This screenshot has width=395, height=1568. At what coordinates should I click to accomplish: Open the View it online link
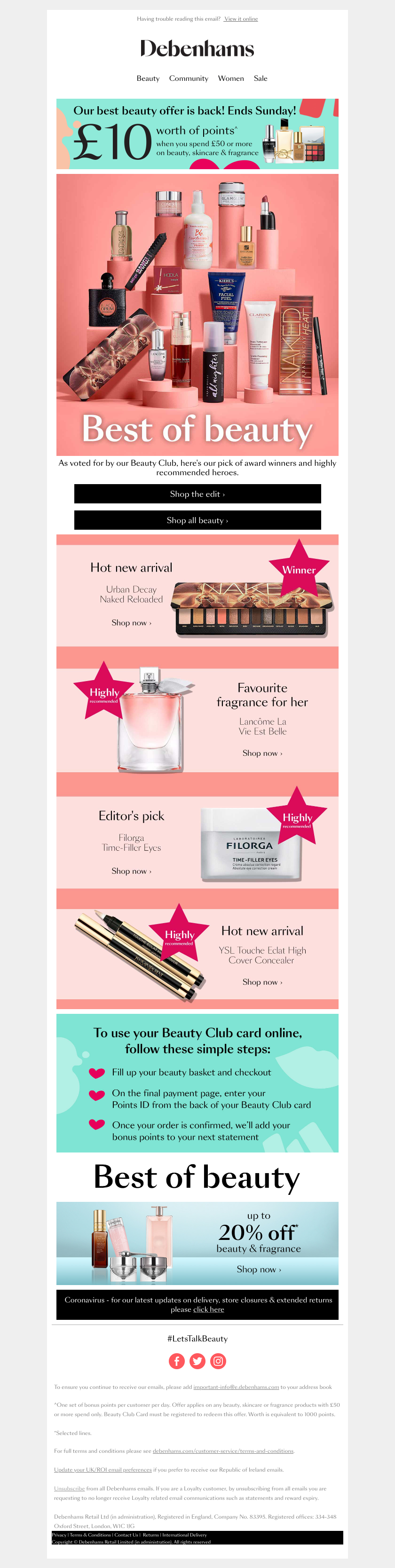241,19
